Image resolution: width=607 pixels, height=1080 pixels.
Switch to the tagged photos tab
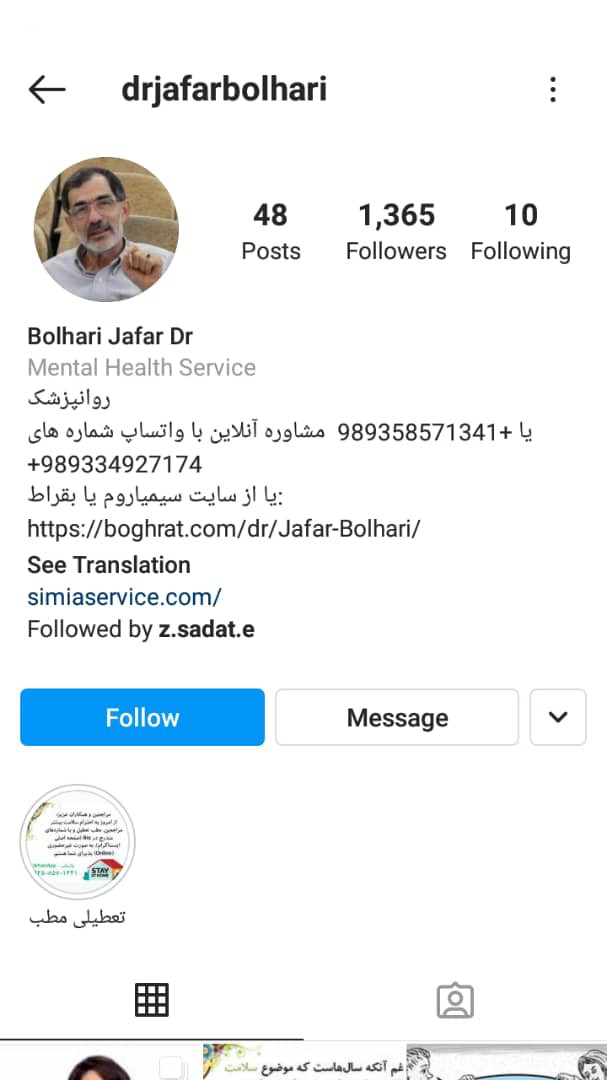click(x=455, y=999)
